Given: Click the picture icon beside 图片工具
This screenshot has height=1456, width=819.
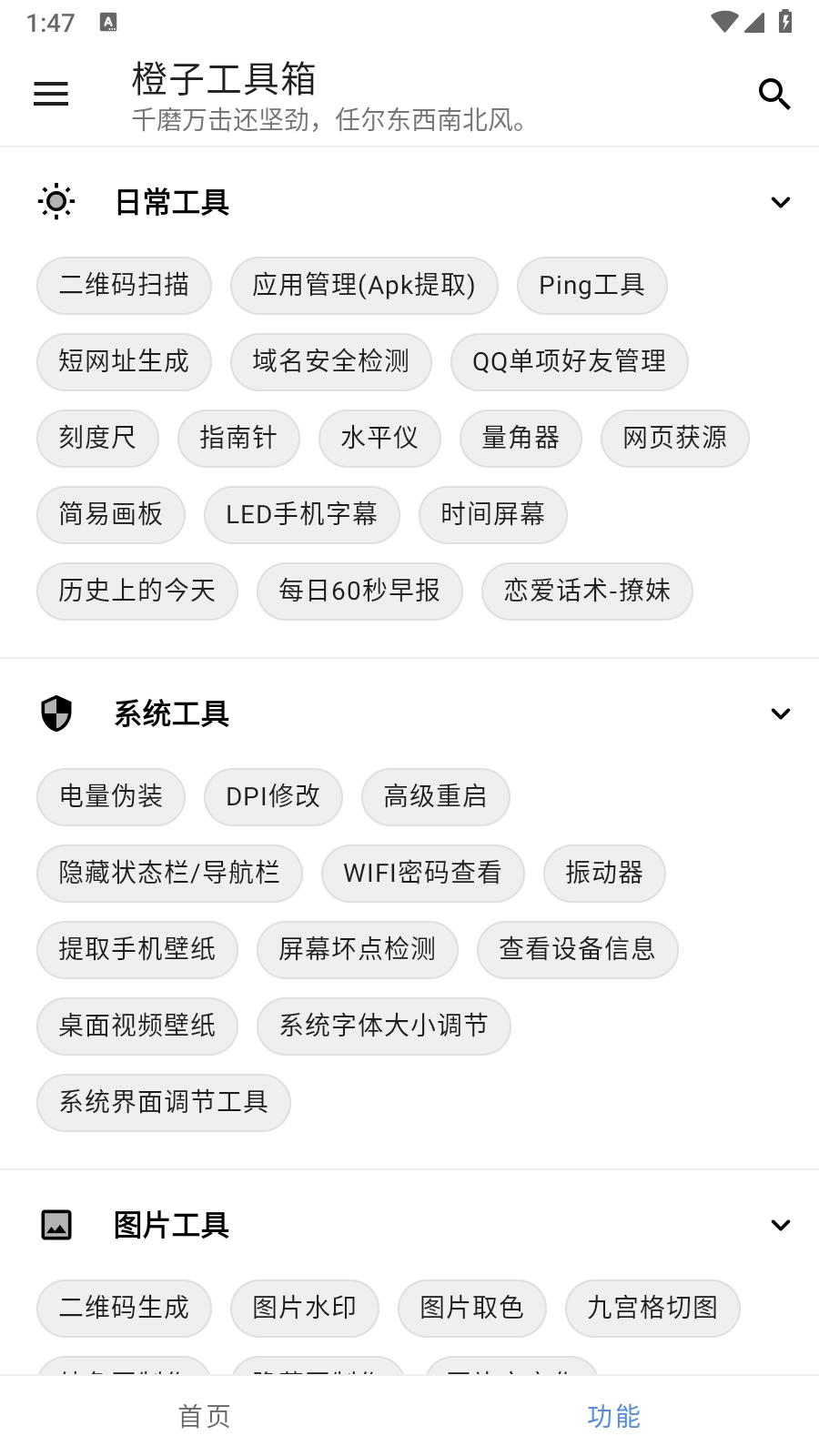Looking at the screenshot, I should pos(56,1226).
